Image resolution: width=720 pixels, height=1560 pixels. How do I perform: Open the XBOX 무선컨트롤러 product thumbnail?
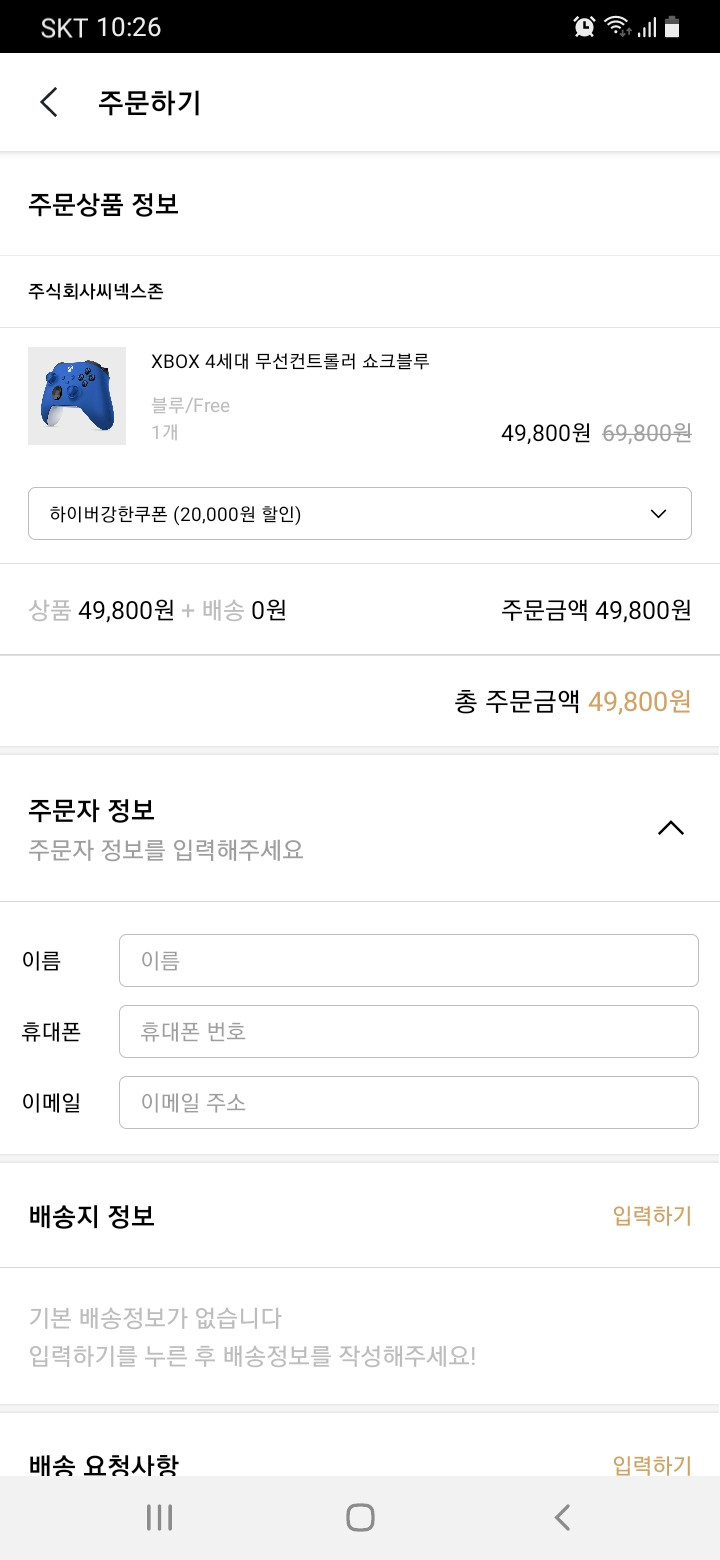(77, 396)
